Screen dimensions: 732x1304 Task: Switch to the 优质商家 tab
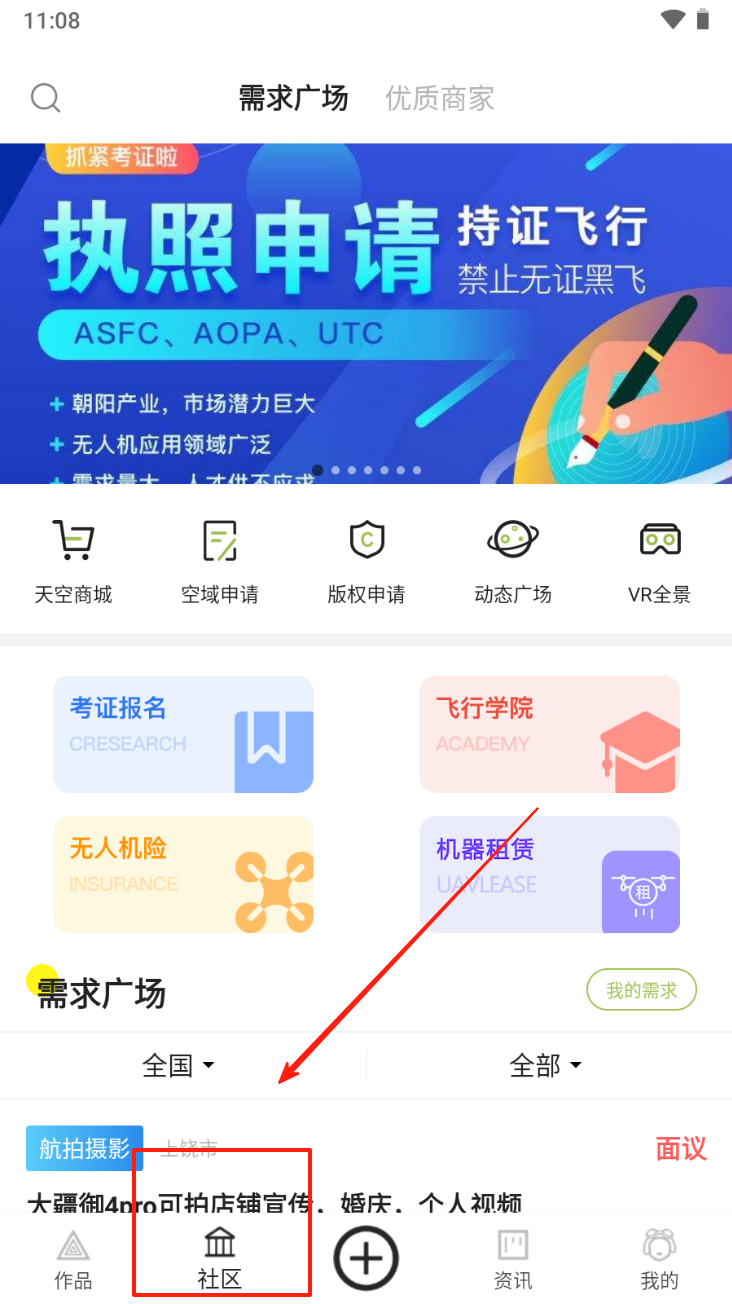440,98
